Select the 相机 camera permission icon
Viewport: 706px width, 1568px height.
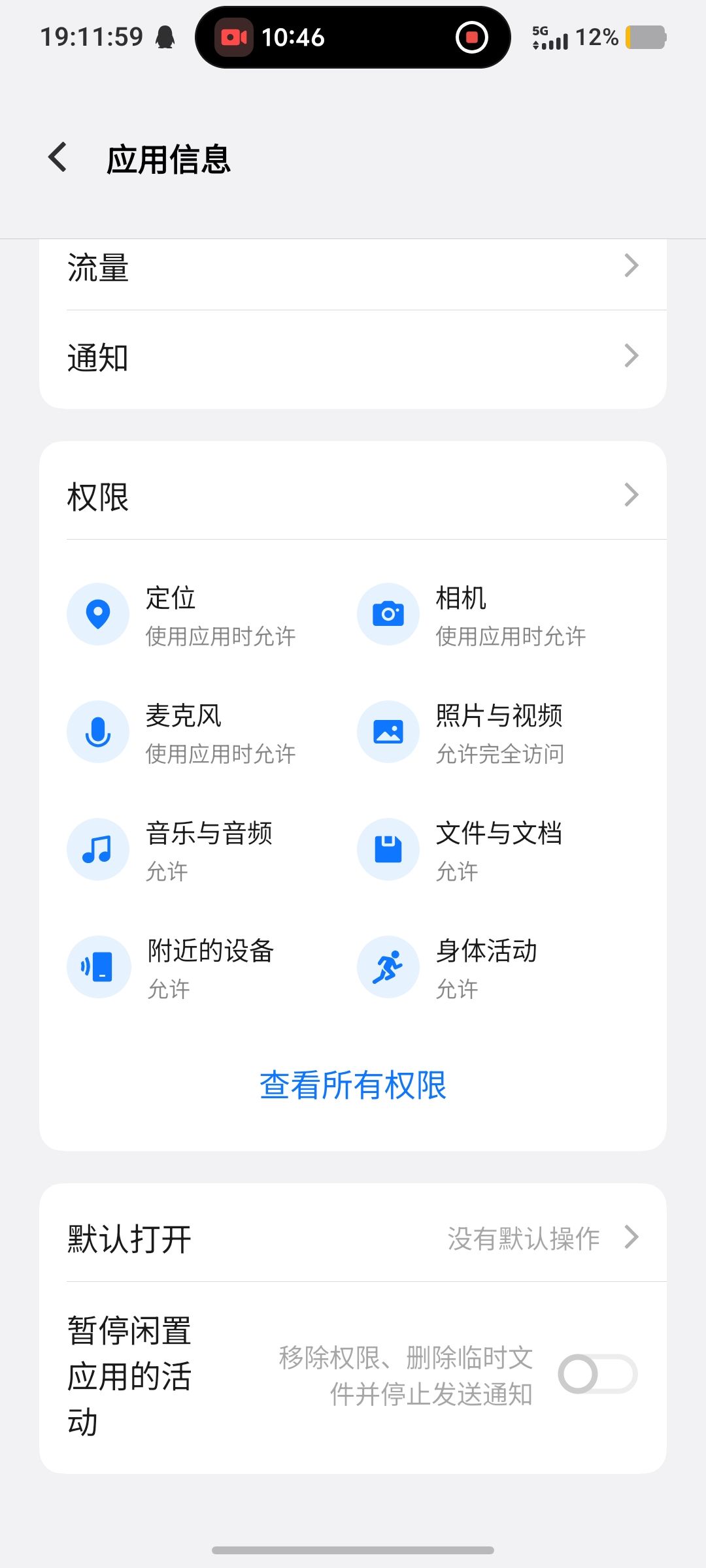coord(388,614)
